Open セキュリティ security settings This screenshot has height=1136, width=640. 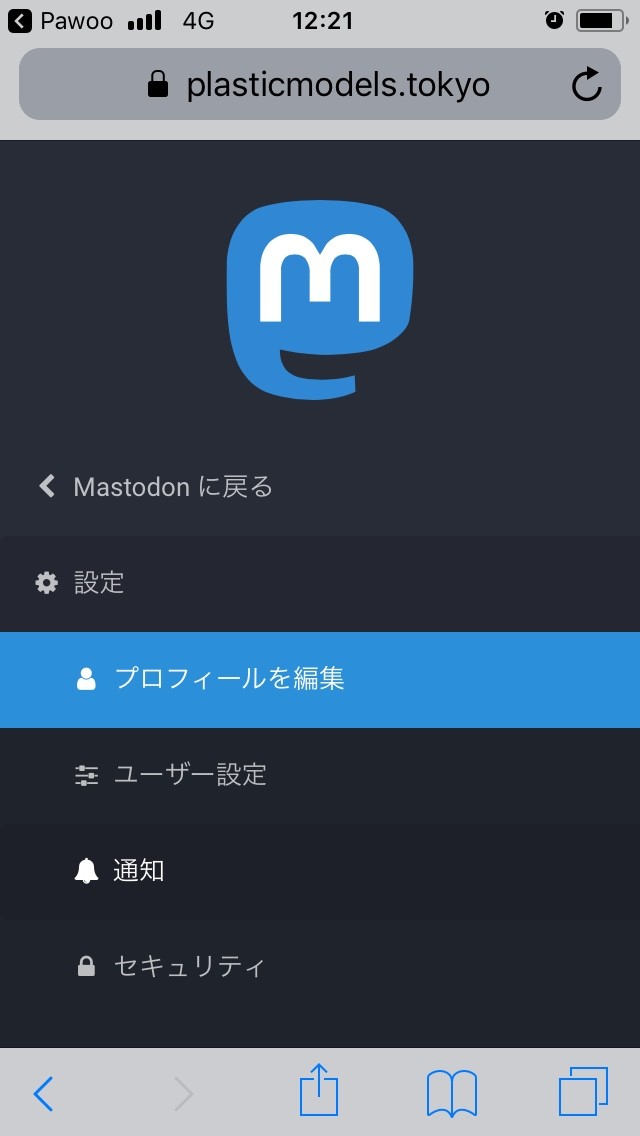pos(188,967)
